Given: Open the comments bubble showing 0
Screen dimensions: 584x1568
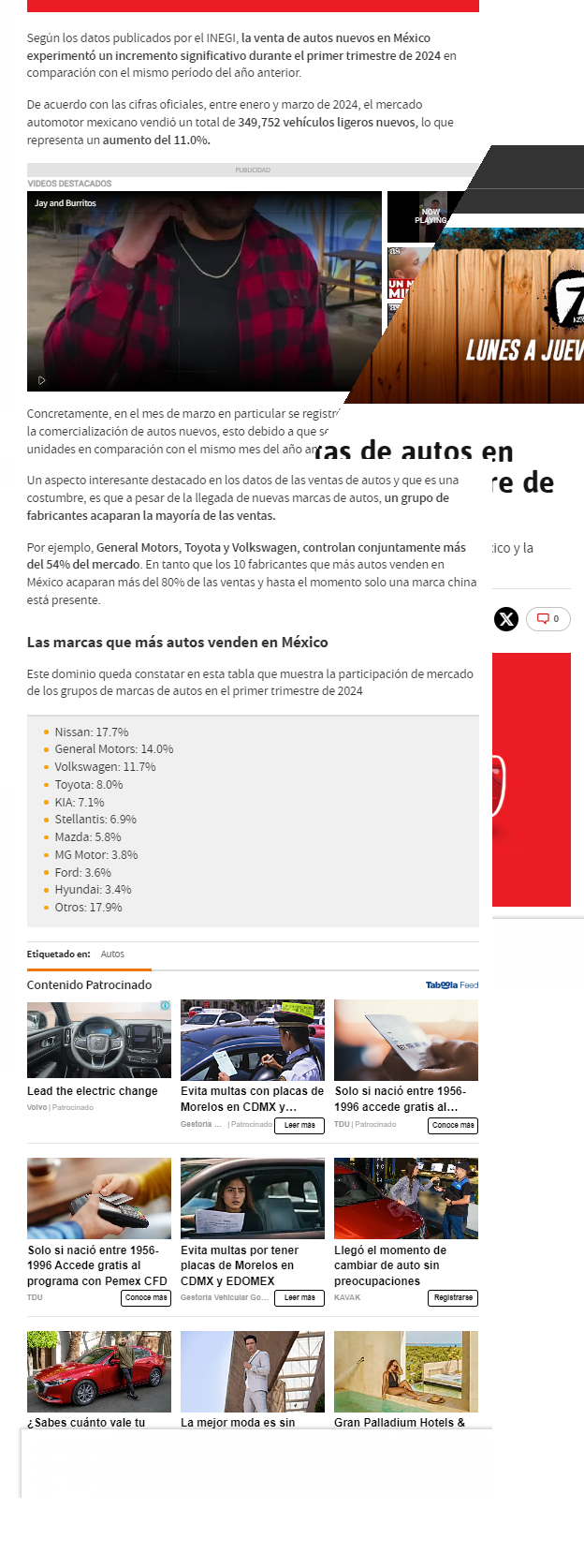Looking at the screenshot, I should click(x=548, y=619).
